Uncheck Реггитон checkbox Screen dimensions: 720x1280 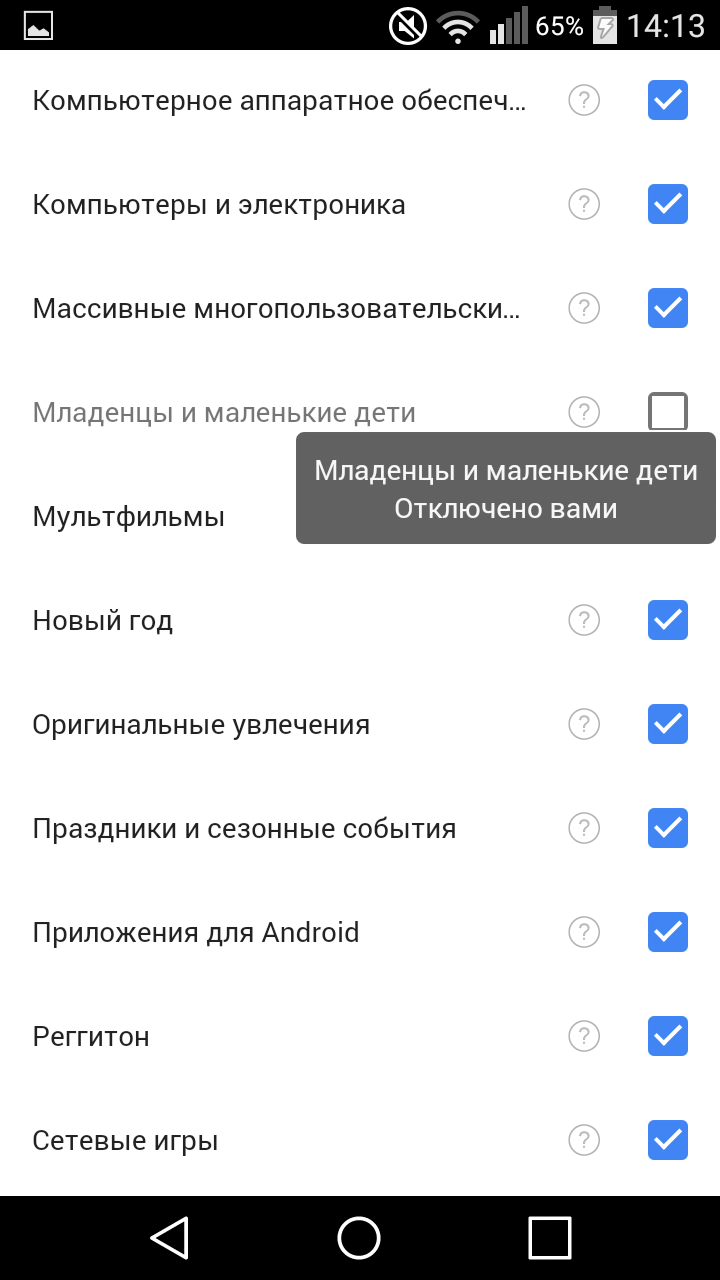(x=667, y=1036)
